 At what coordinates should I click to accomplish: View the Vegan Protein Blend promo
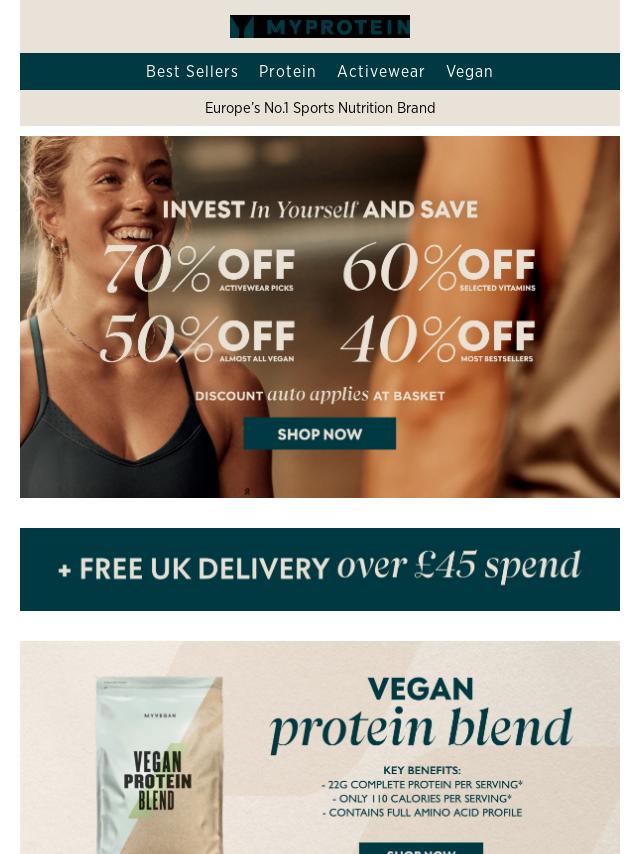point(320,748)
